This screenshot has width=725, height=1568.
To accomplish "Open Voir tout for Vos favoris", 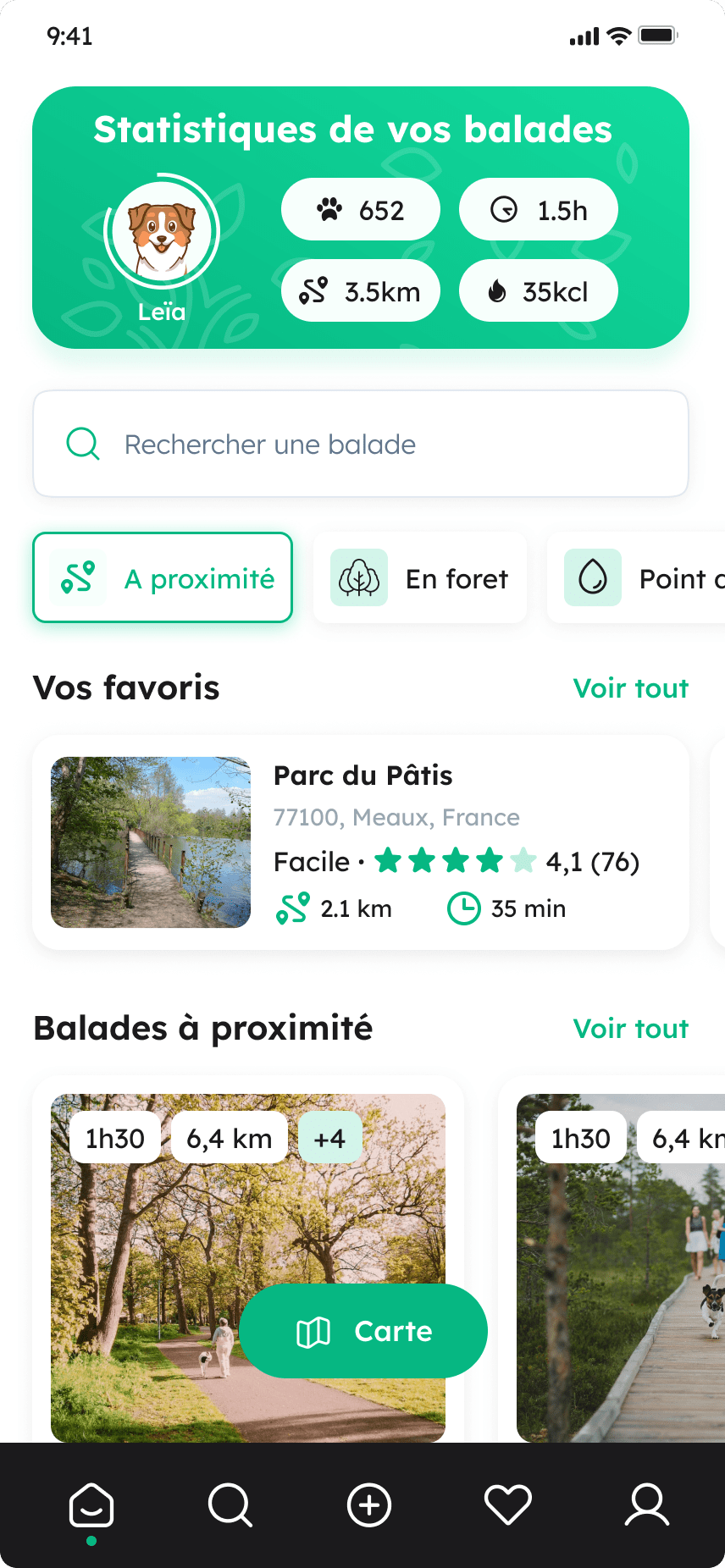I will click(630, 688).
